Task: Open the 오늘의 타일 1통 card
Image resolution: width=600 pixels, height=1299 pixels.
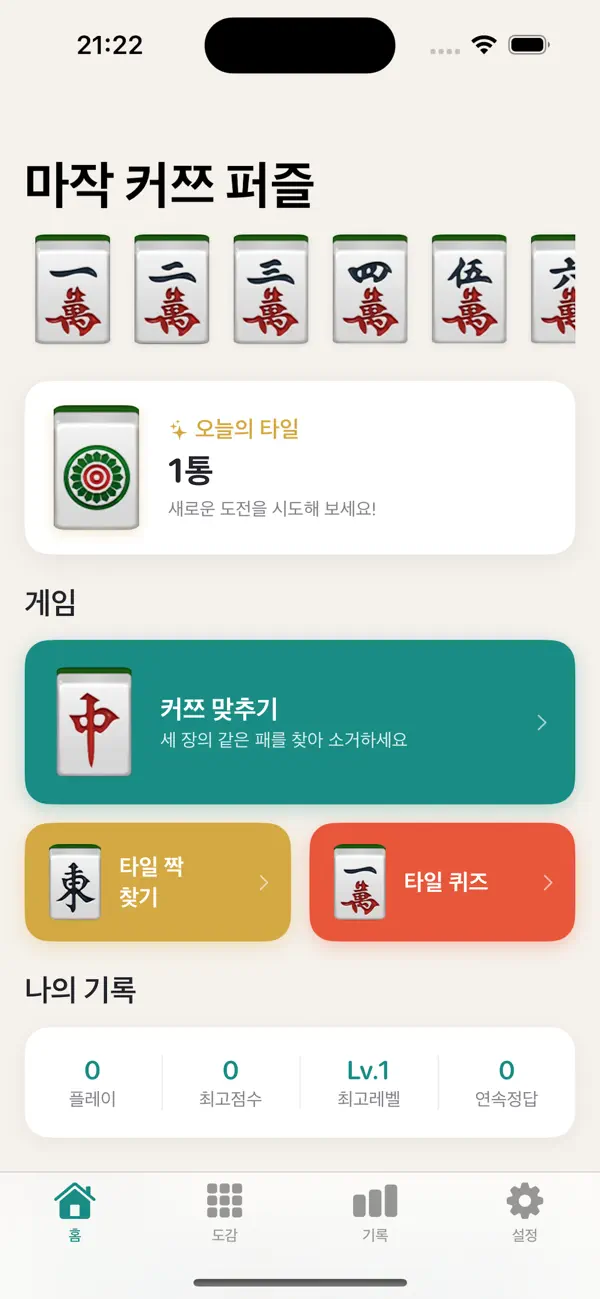Action: pyautogui.click(x=300, y=467)
